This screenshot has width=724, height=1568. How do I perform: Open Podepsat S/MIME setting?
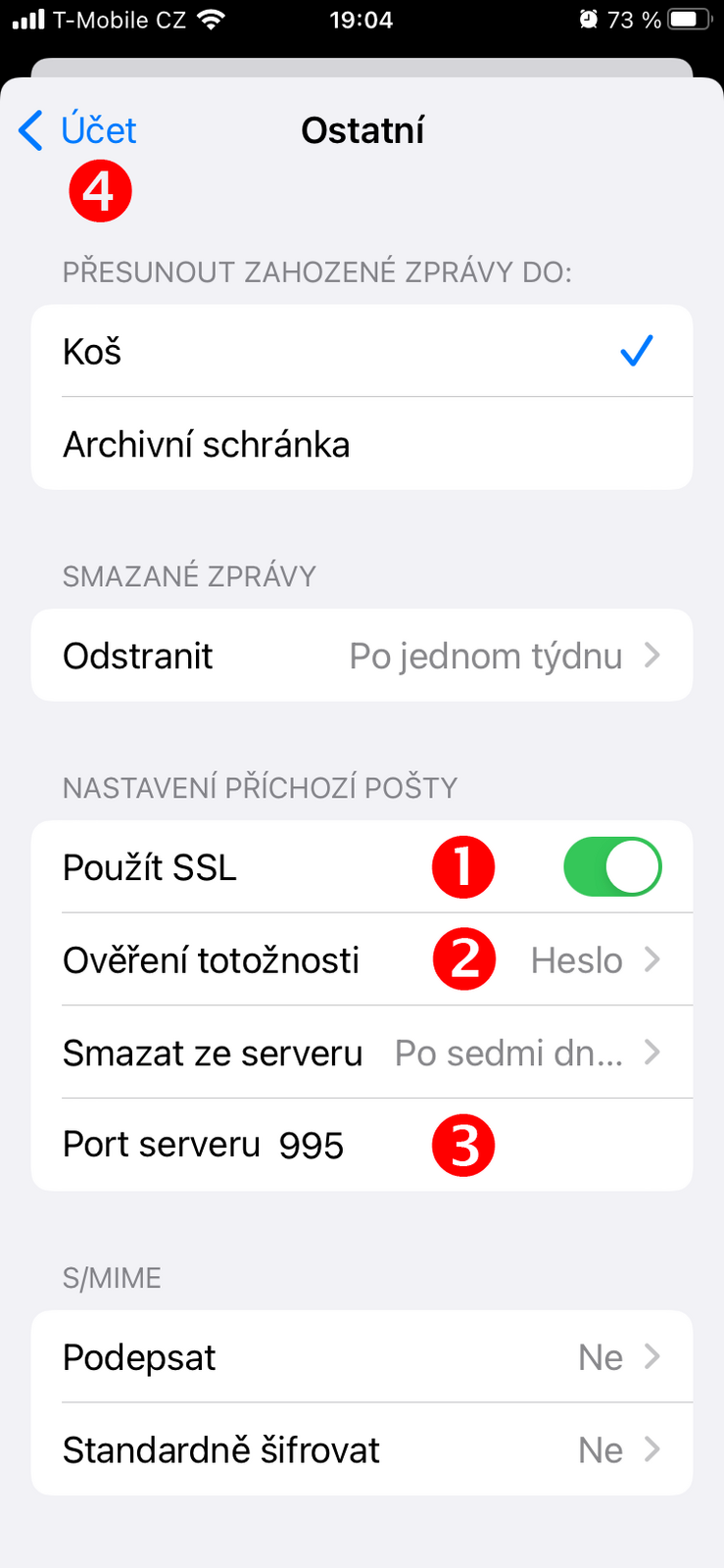[362, 1356]
